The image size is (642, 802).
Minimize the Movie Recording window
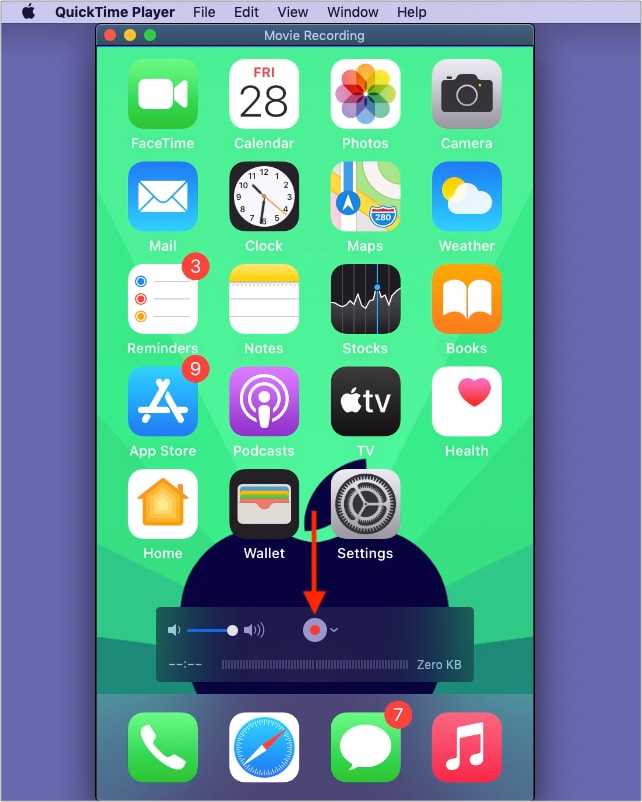tap(130, 35)
